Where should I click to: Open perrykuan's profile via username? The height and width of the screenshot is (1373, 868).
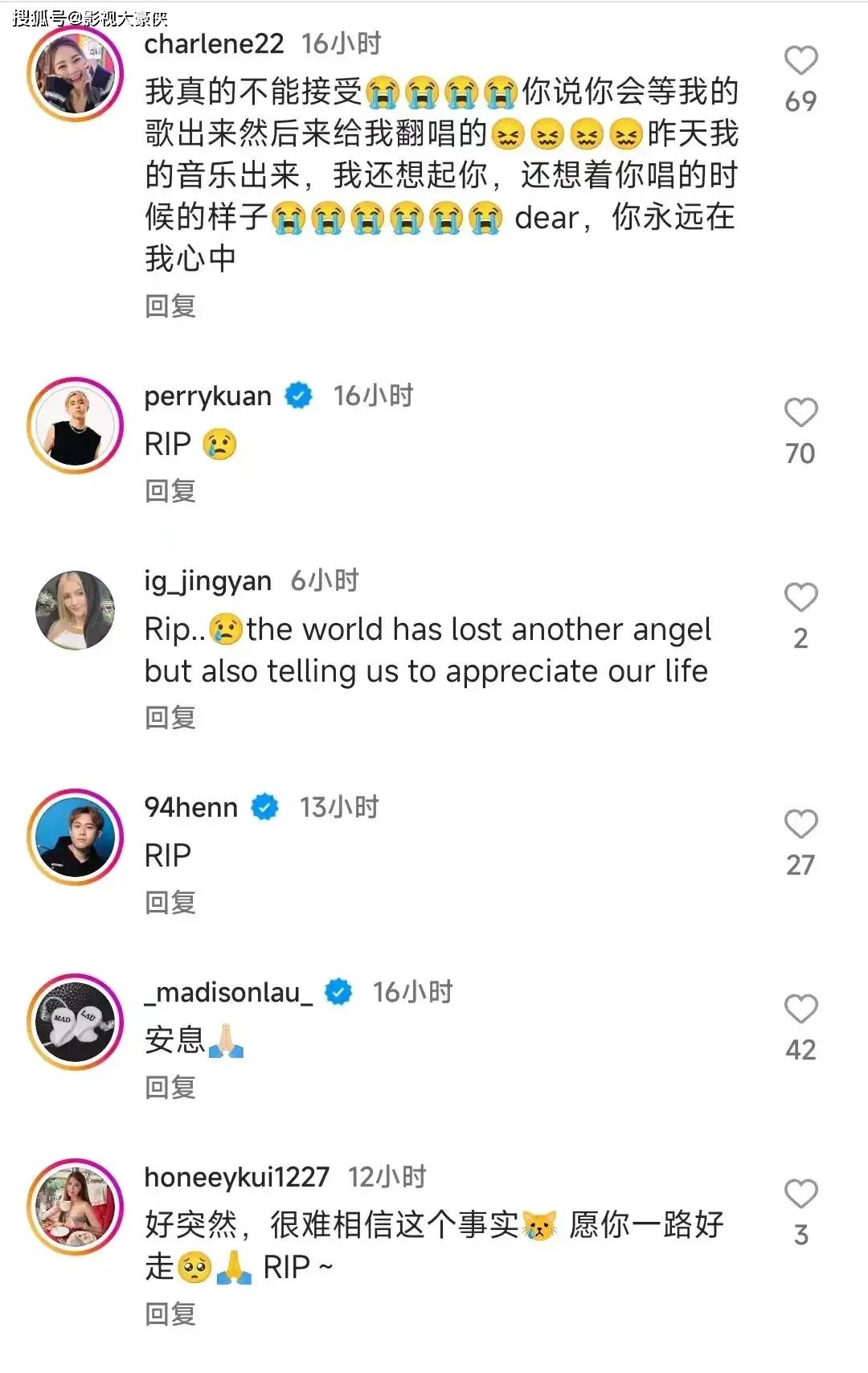click(207, 396)
